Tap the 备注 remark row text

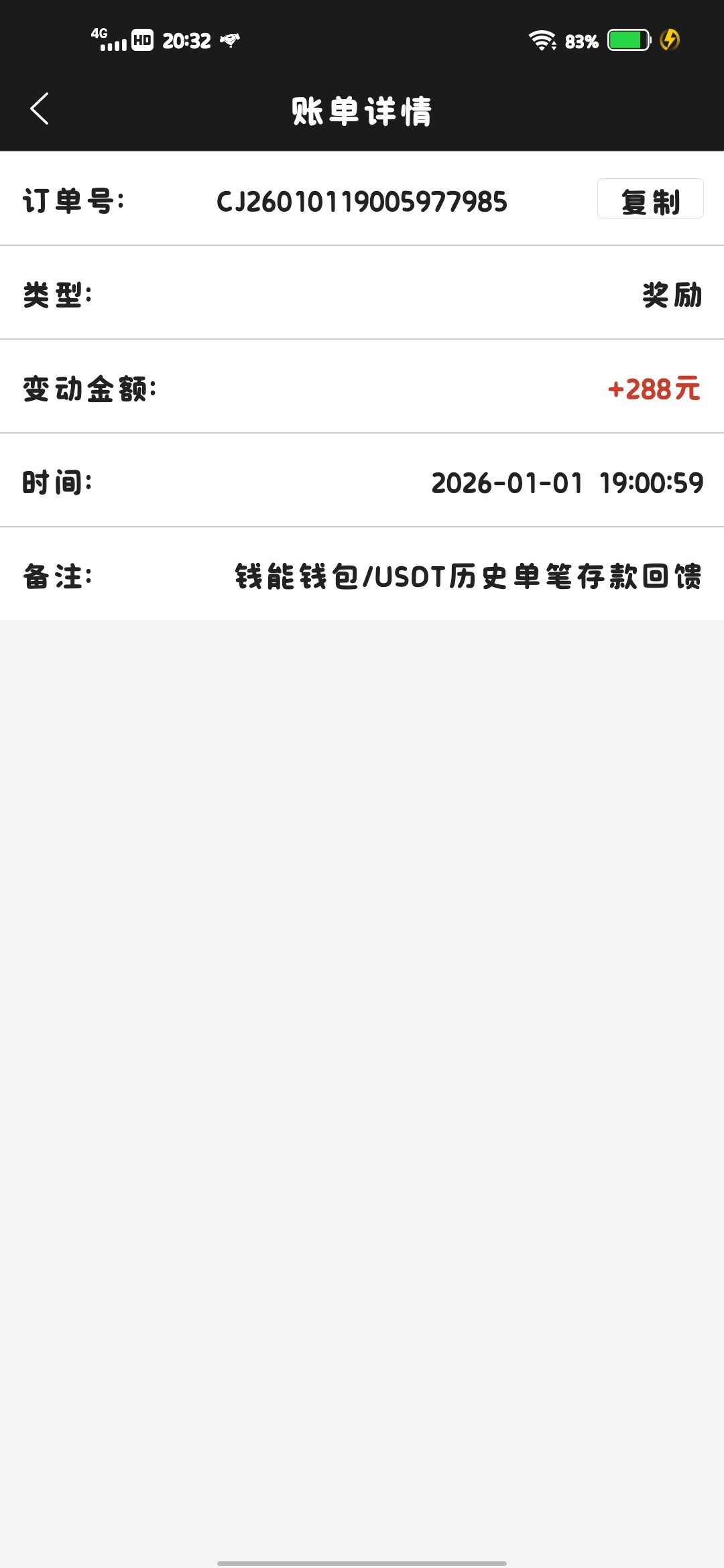pos(57,575)
